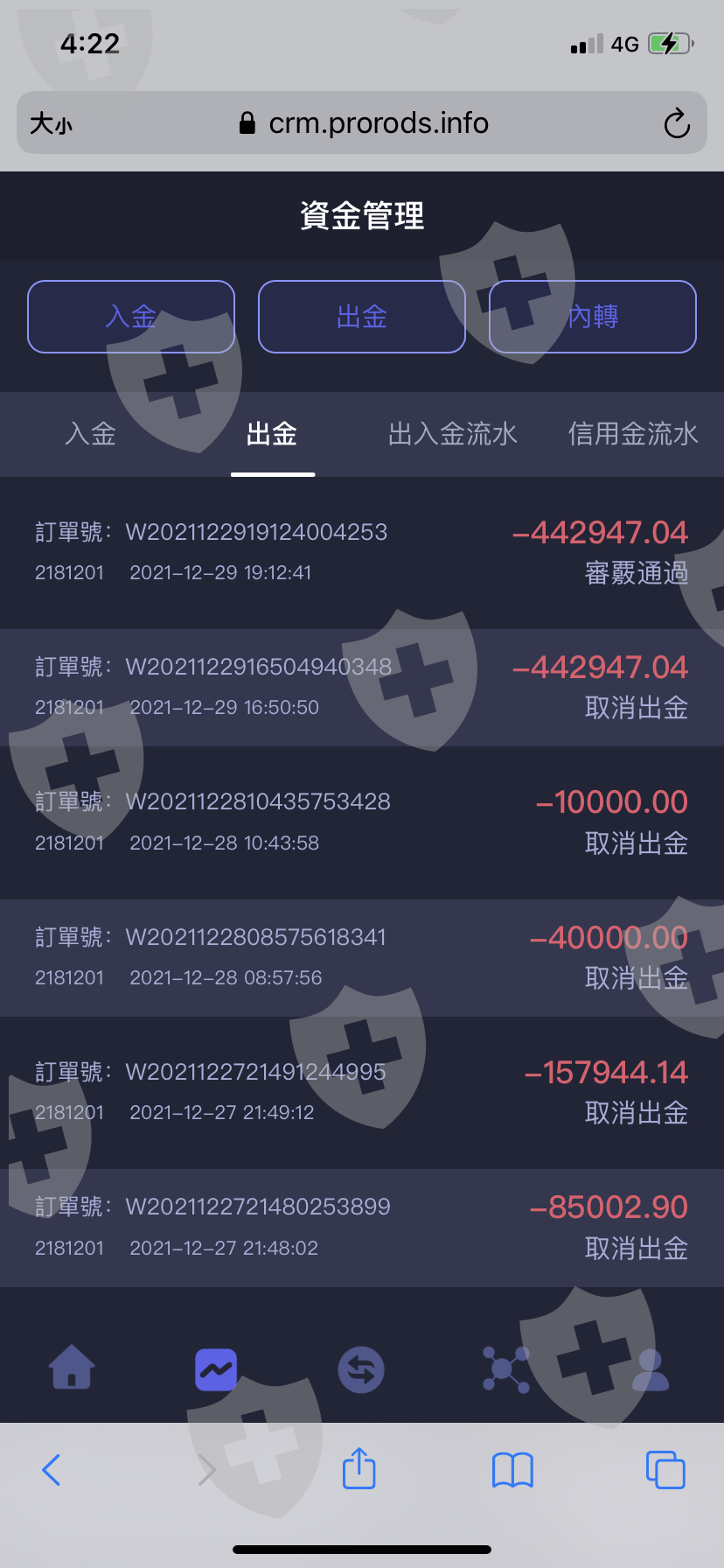Switch to the 出入金流水 tab
The image size is (724, 1568).
453,434
